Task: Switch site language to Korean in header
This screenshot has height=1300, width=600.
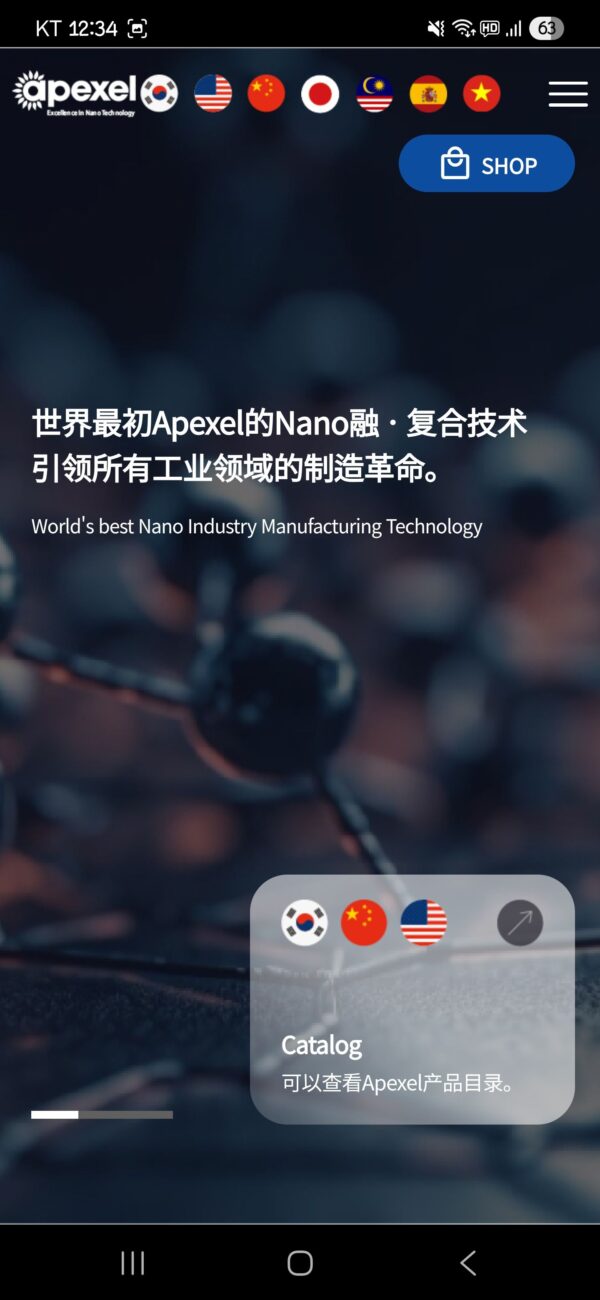Action: [159, 93]
